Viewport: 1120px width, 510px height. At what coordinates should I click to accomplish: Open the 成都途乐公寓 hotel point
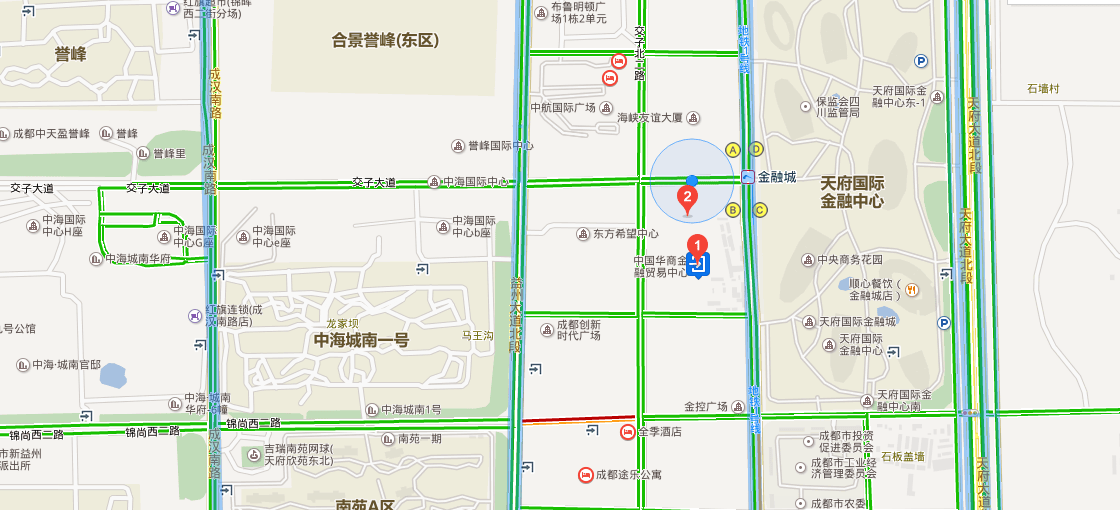coord(585,474)
